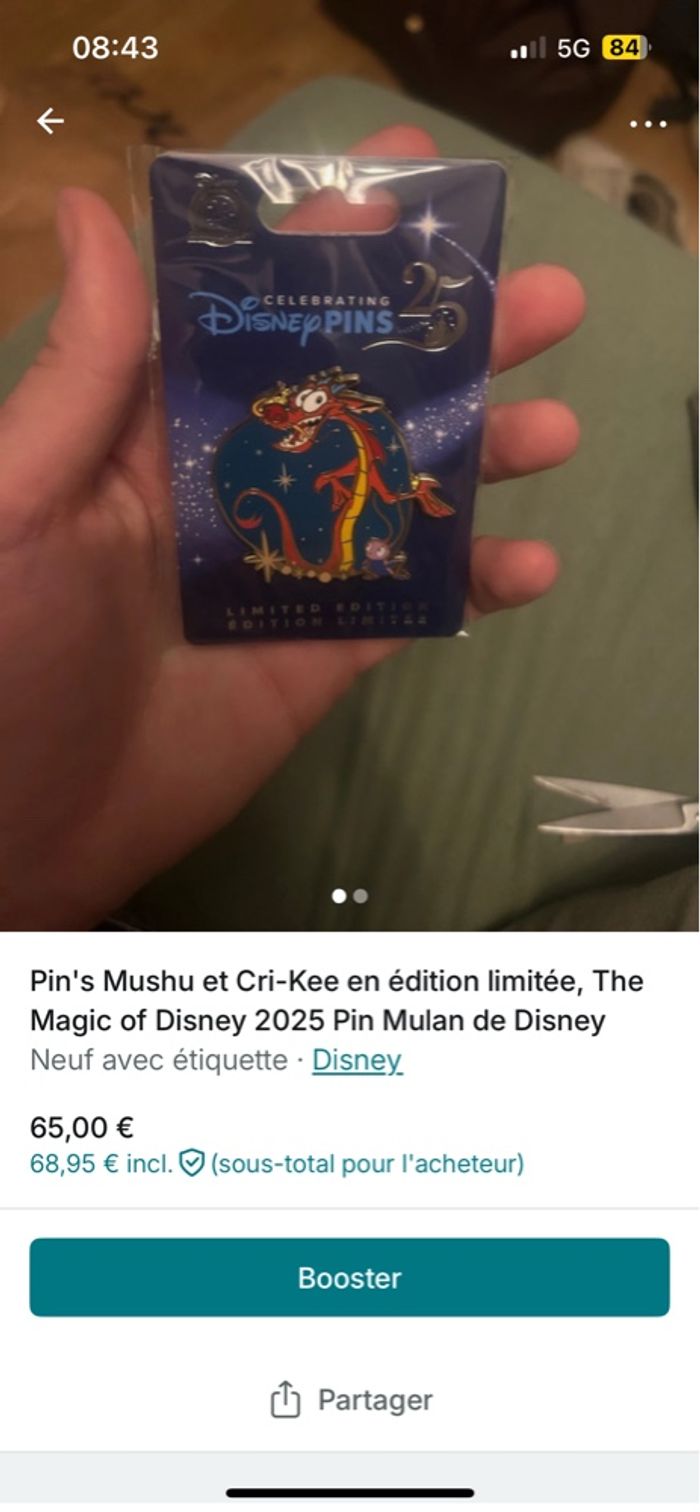Tap the Booster button
Viewport: 700px width, 1512px height.
[349, 1277]
